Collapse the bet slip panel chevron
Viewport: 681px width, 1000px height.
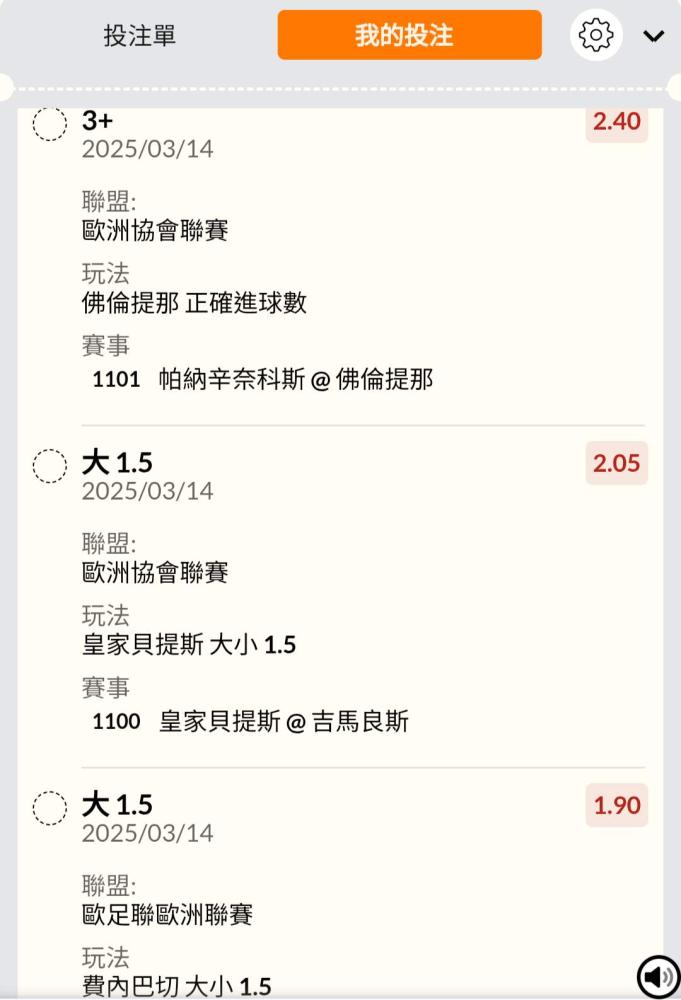click(x=654, y=37)
